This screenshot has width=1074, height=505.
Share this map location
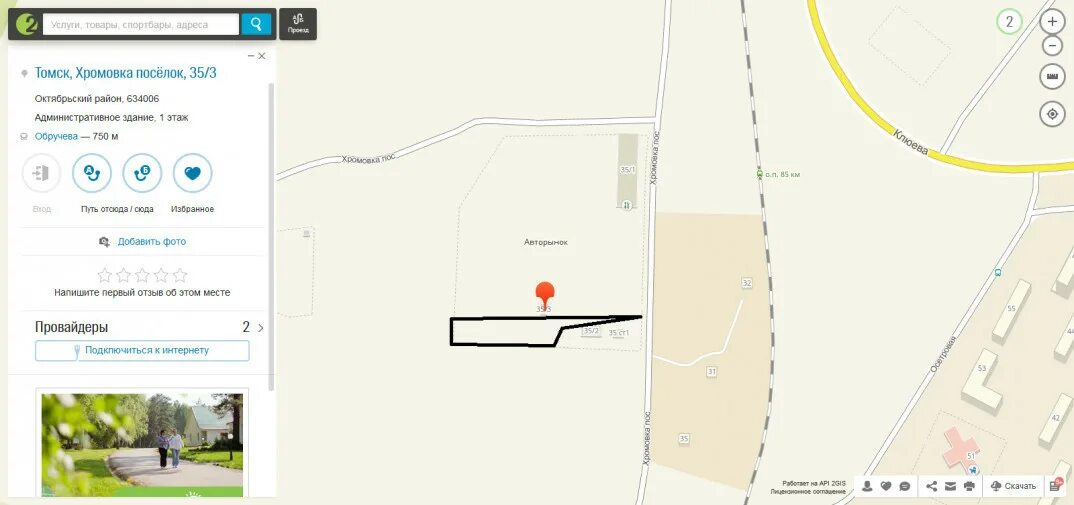[932, 486]
